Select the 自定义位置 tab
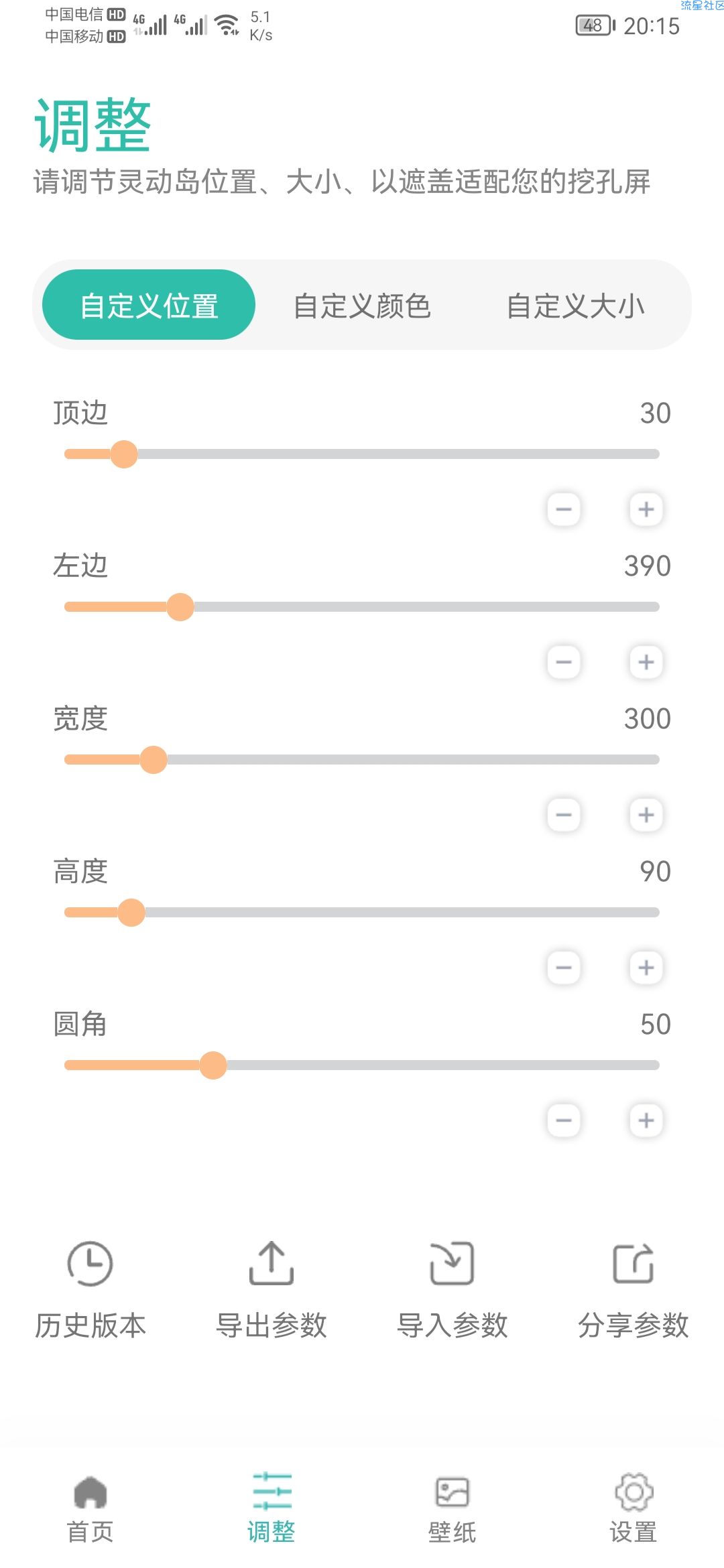The image size is (724, 1568). pos(149,306)
